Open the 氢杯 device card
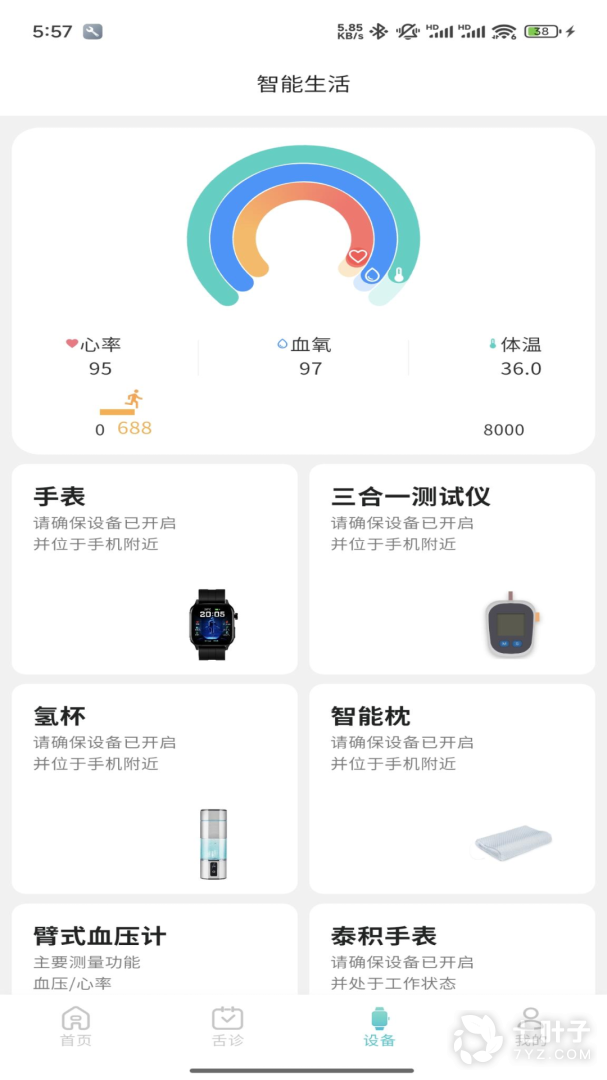This screenshot has width=607, height=1080. coord(154,788)
